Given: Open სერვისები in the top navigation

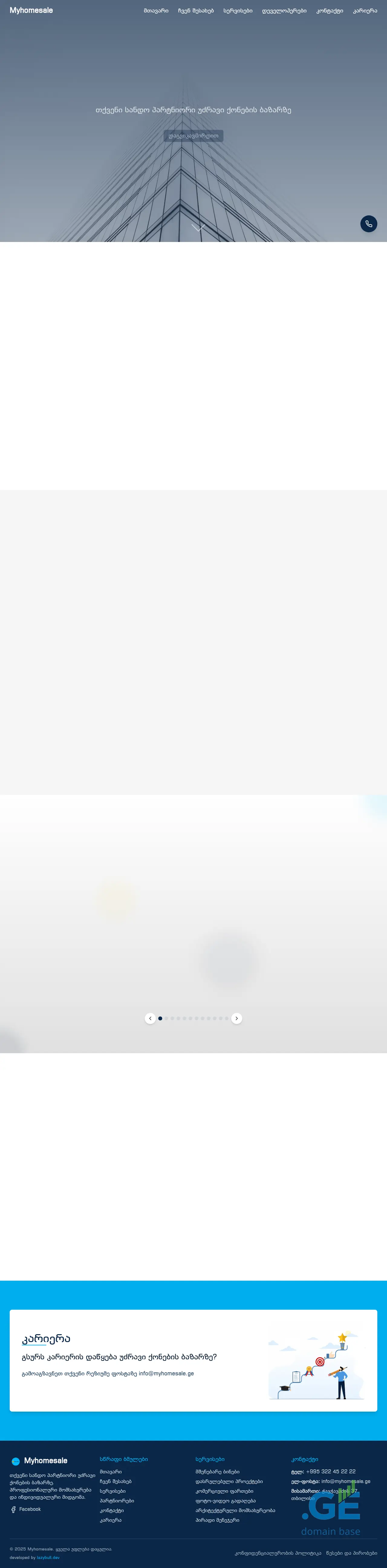Looking at the screenshot, I should coord(237,11).
